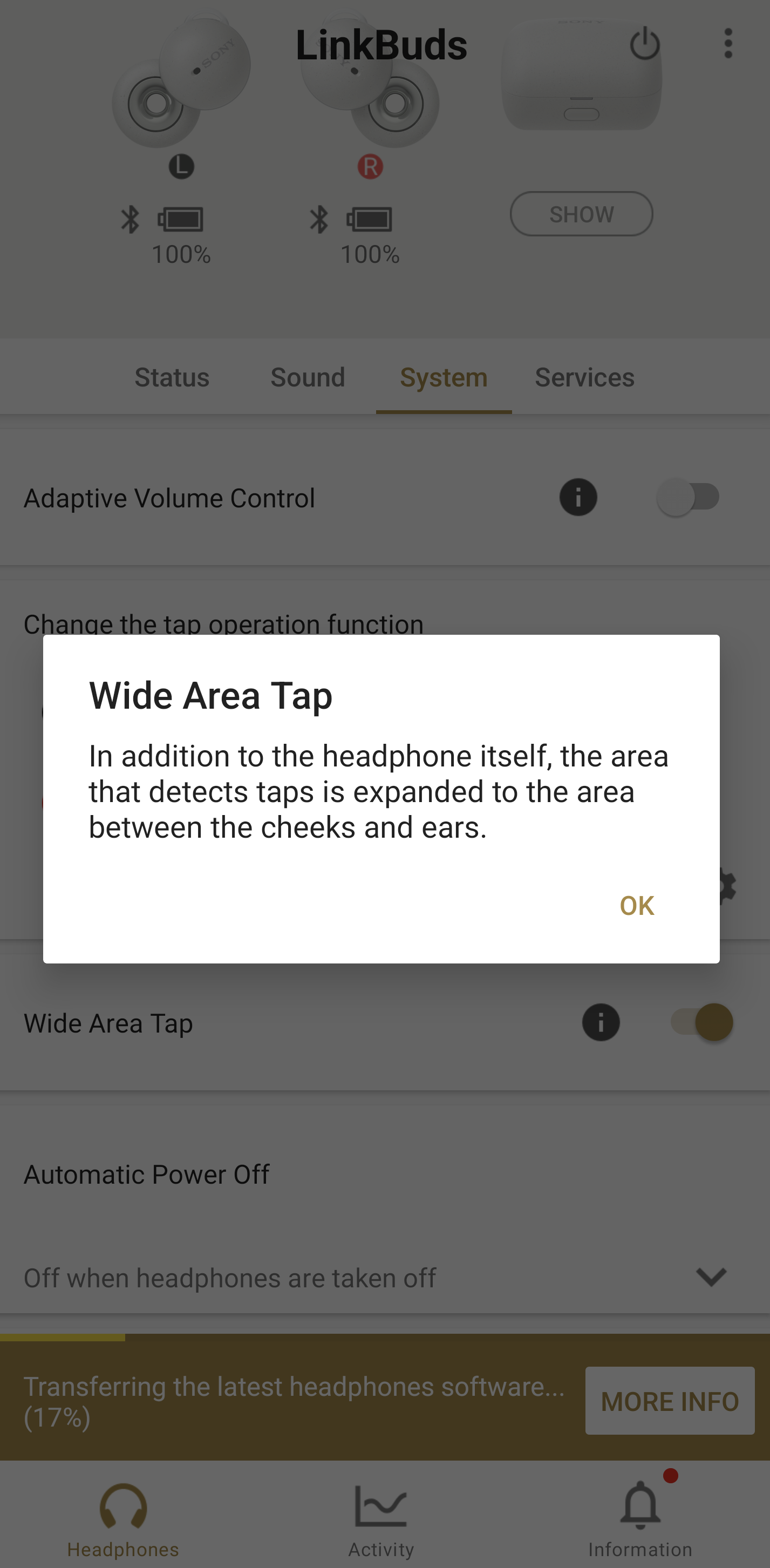Toggle Adaptive Volume Control switch
The height and width of the screenshot is (1568, 770).
coord(689,497)
